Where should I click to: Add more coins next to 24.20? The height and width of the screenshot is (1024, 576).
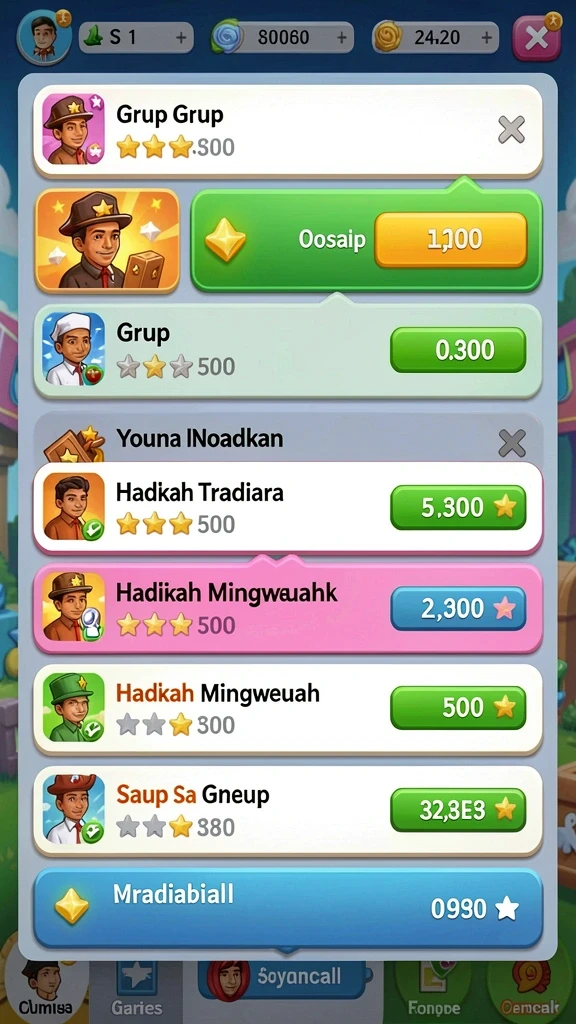[x=487, y=38]
